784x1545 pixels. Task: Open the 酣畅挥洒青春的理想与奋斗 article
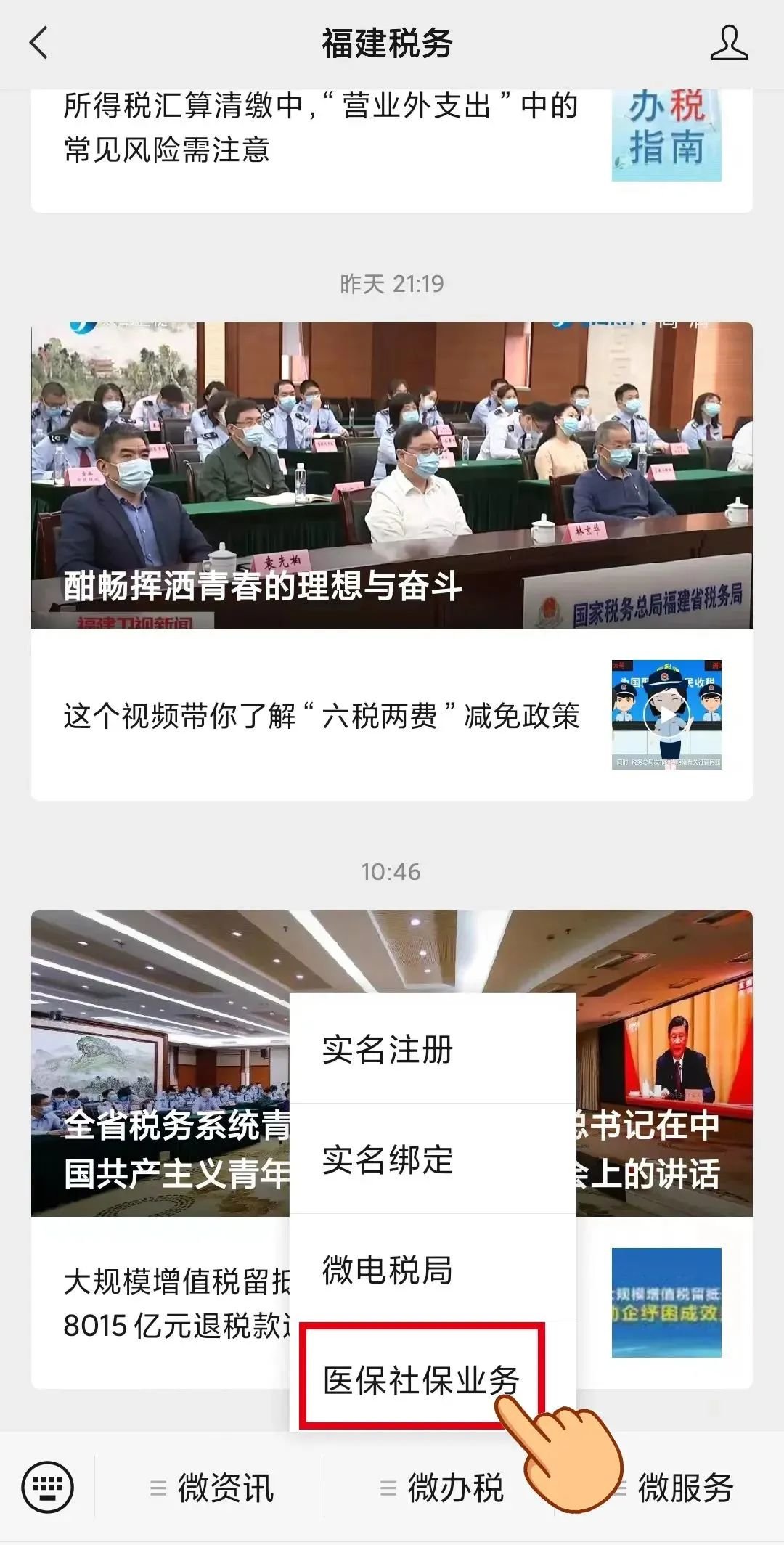pos(392,476)
